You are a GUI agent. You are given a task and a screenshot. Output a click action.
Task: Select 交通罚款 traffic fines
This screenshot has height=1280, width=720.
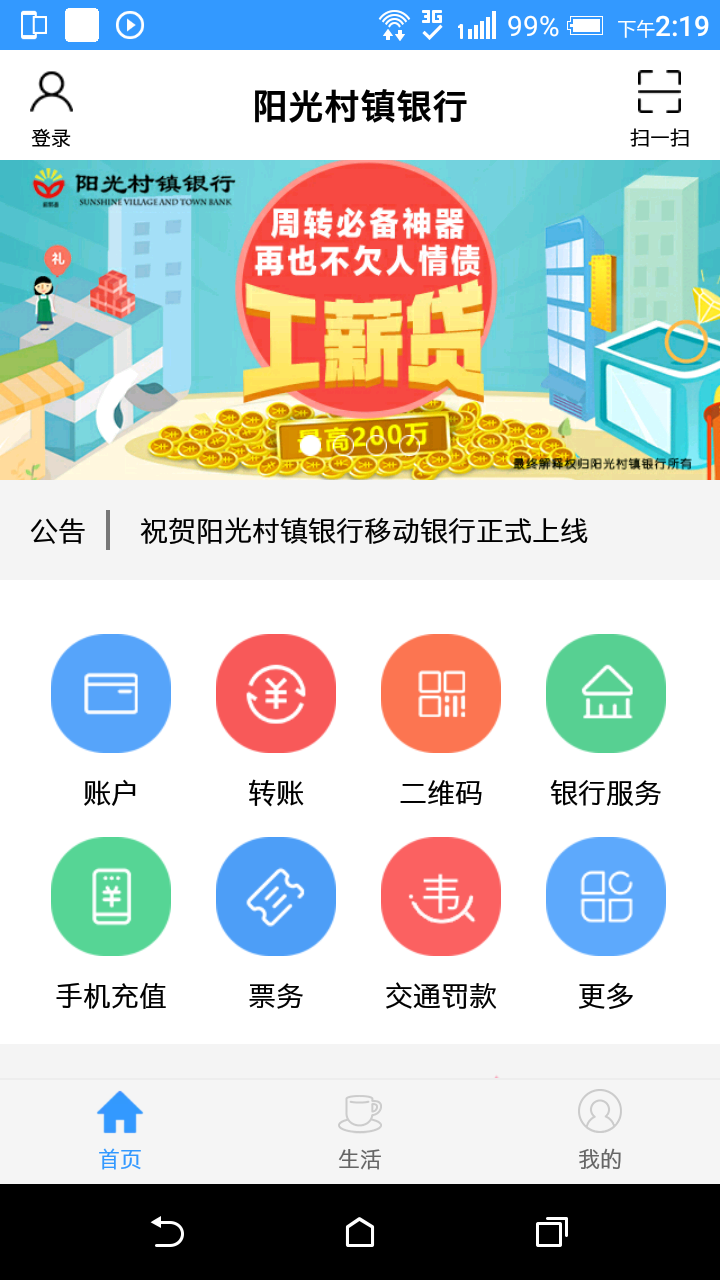[441, 897]
